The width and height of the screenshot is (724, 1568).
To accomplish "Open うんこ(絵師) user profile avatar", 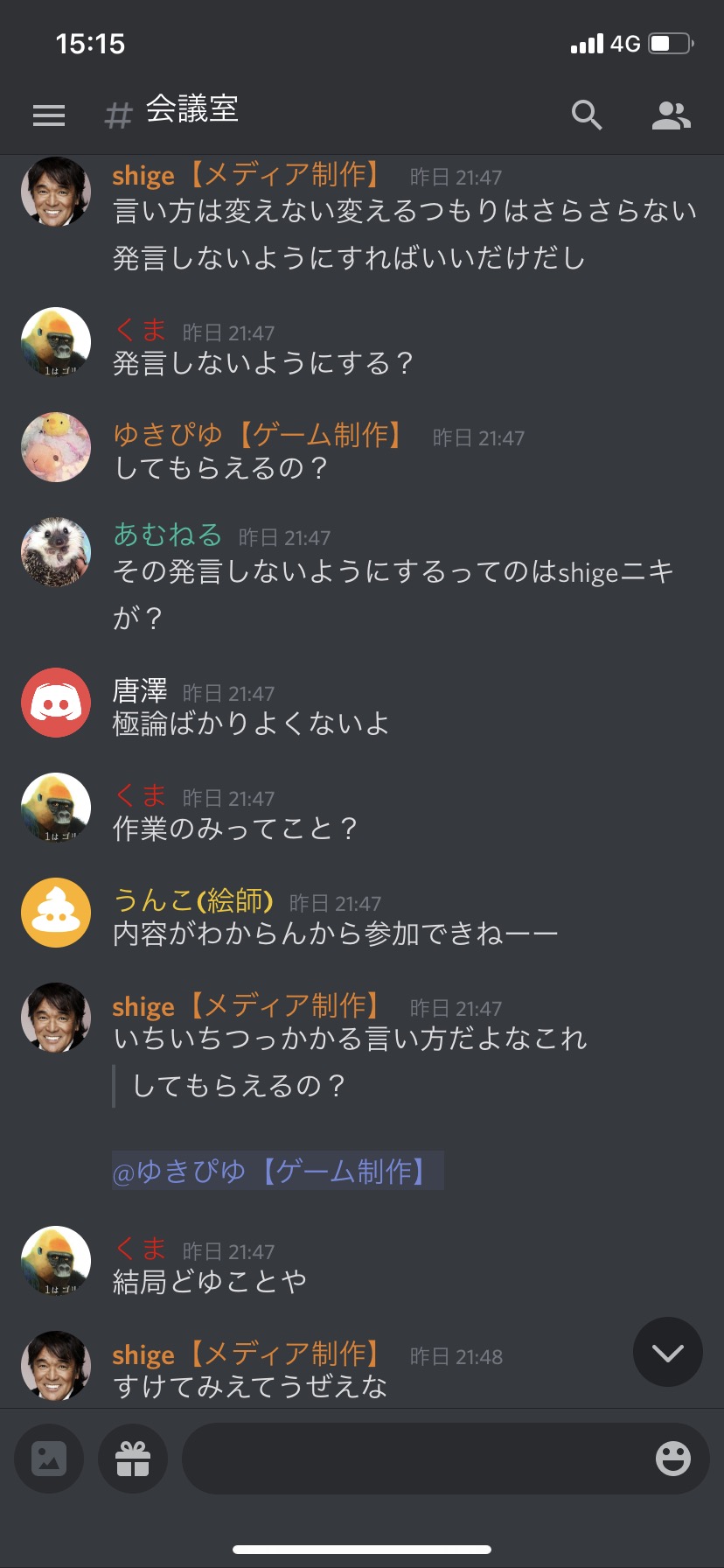I will (56, 913).
